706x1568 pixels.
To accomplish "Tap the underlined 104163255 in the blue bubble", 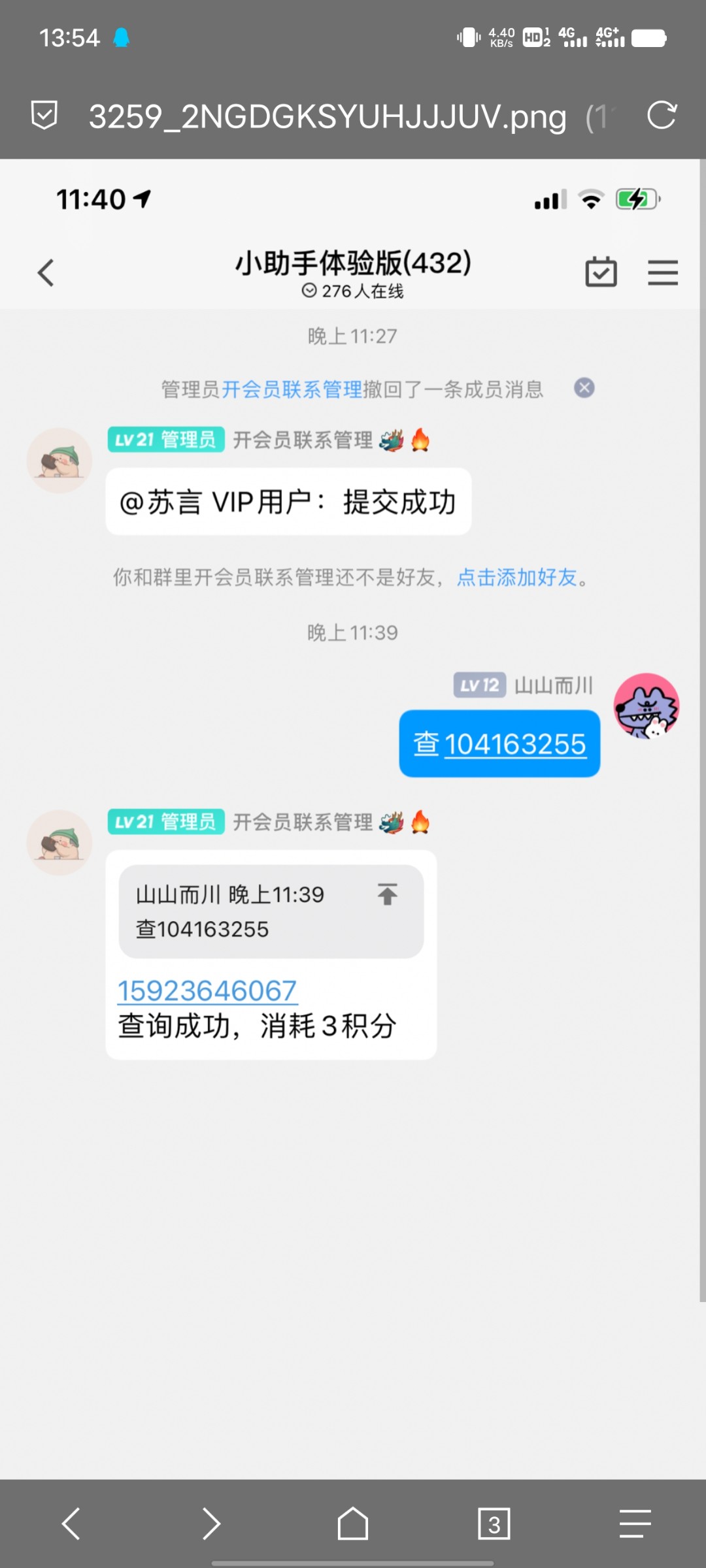I will [516, 743].
